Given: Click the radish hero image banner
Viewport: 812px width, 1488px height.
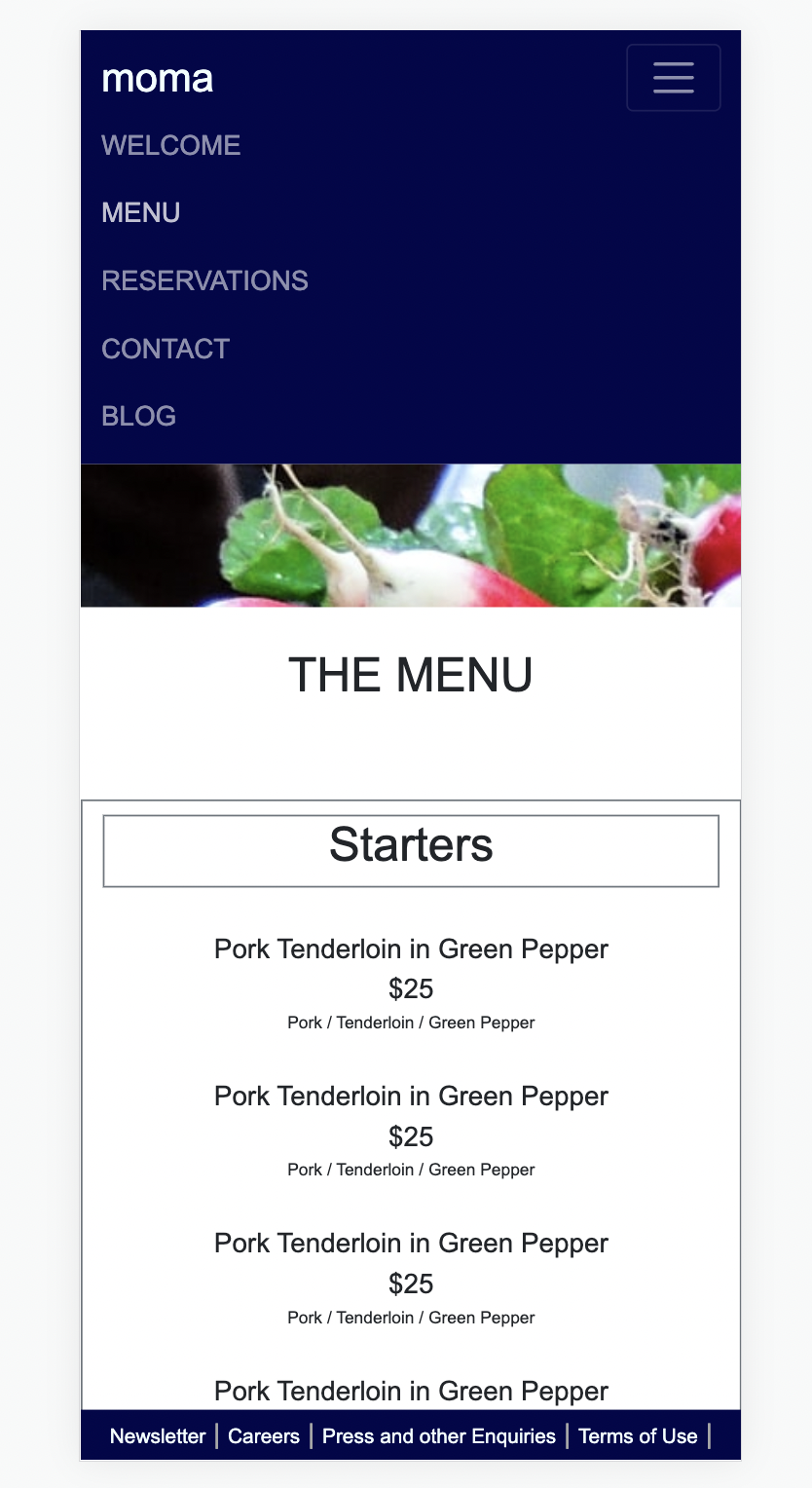Looking at the screenshot, I should point(410,535).
